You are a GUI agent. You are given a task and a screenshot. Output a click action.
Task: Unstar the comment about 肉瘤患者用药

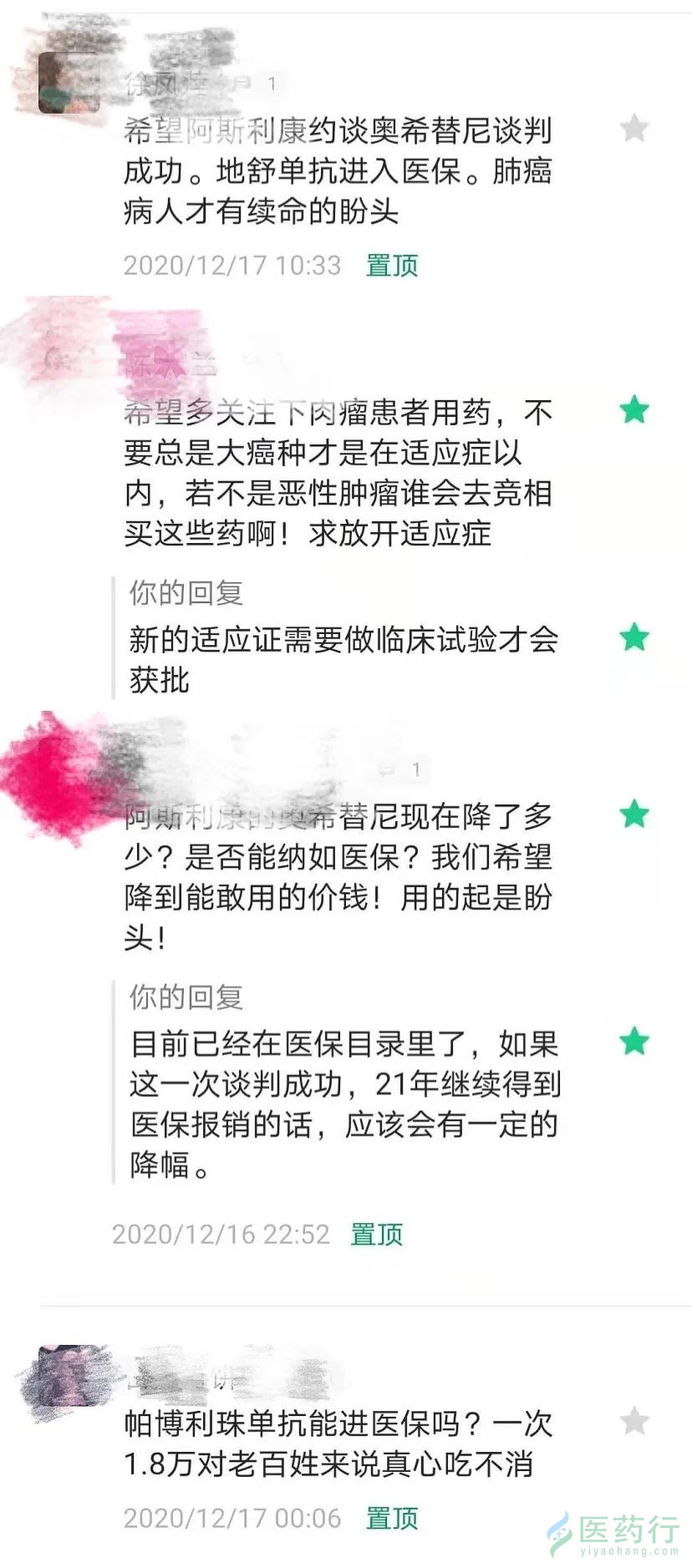pos(634,410)
